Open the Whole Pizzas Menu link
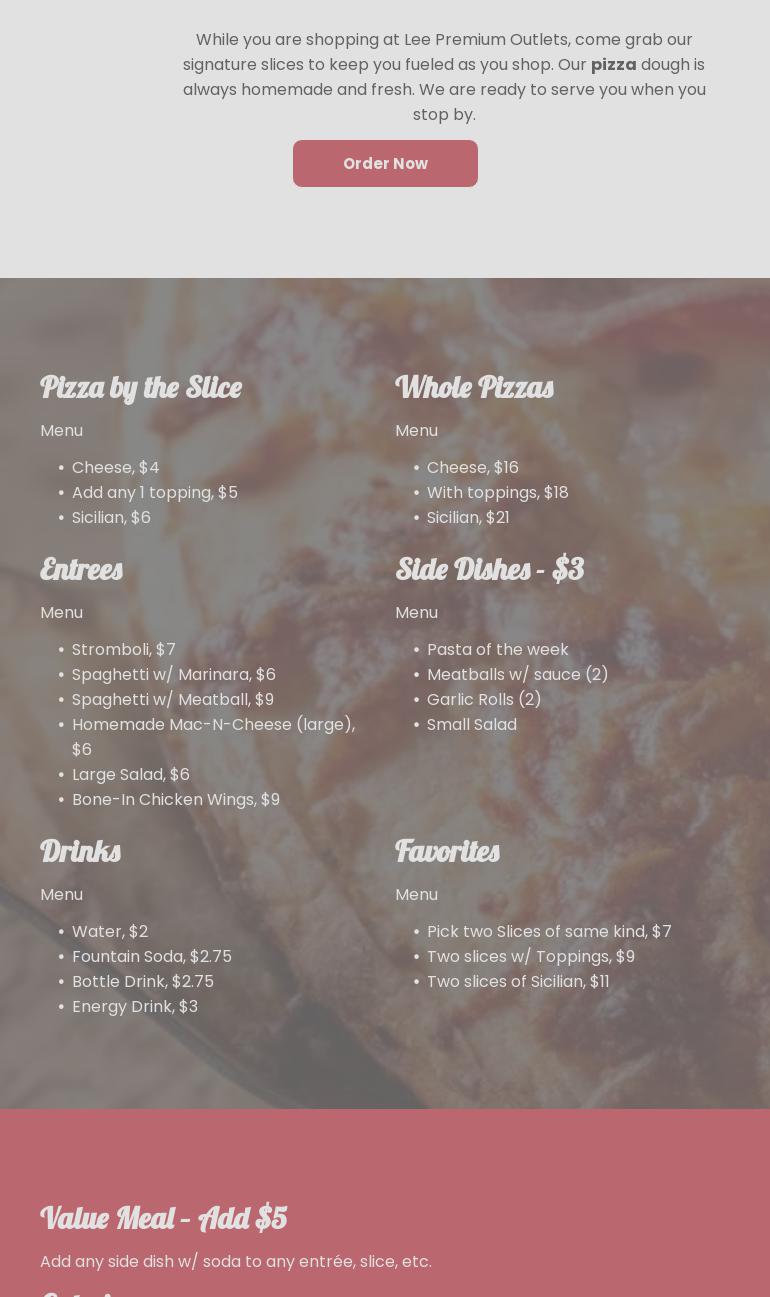This screenshot has width=770, height=1297. click(416, 430)
